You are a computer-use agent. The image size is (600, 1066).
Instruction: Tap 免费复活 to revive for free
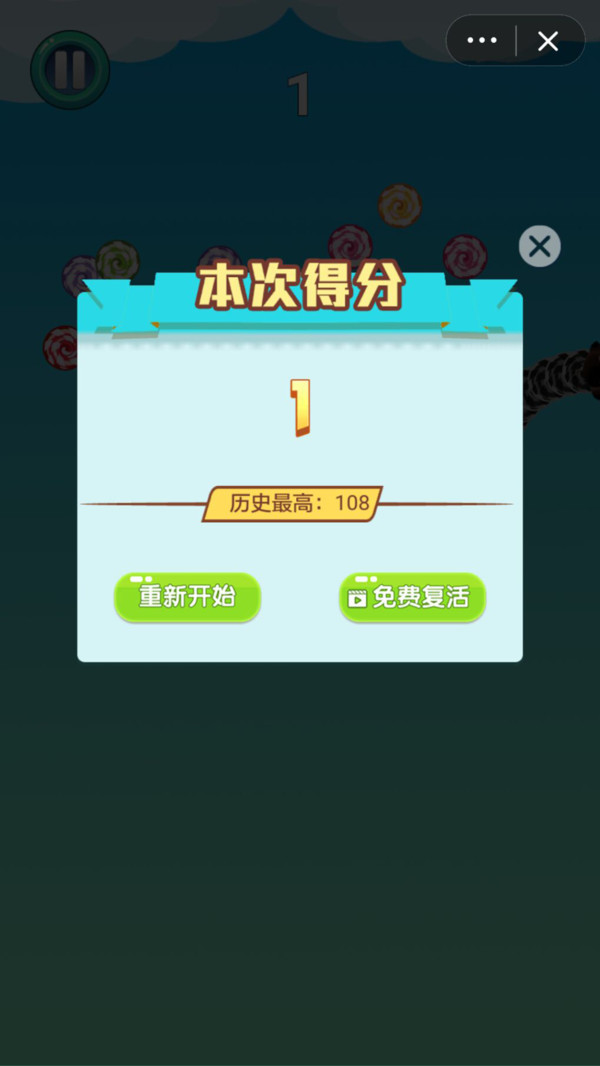pos(412,597)
